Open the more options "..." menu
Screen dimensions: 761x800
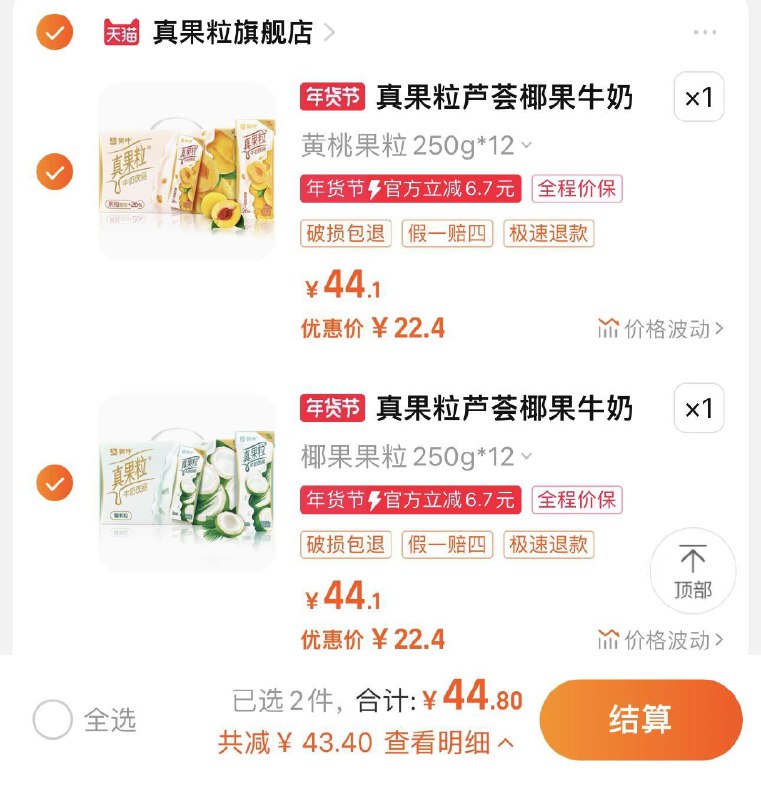coord(707,31)
